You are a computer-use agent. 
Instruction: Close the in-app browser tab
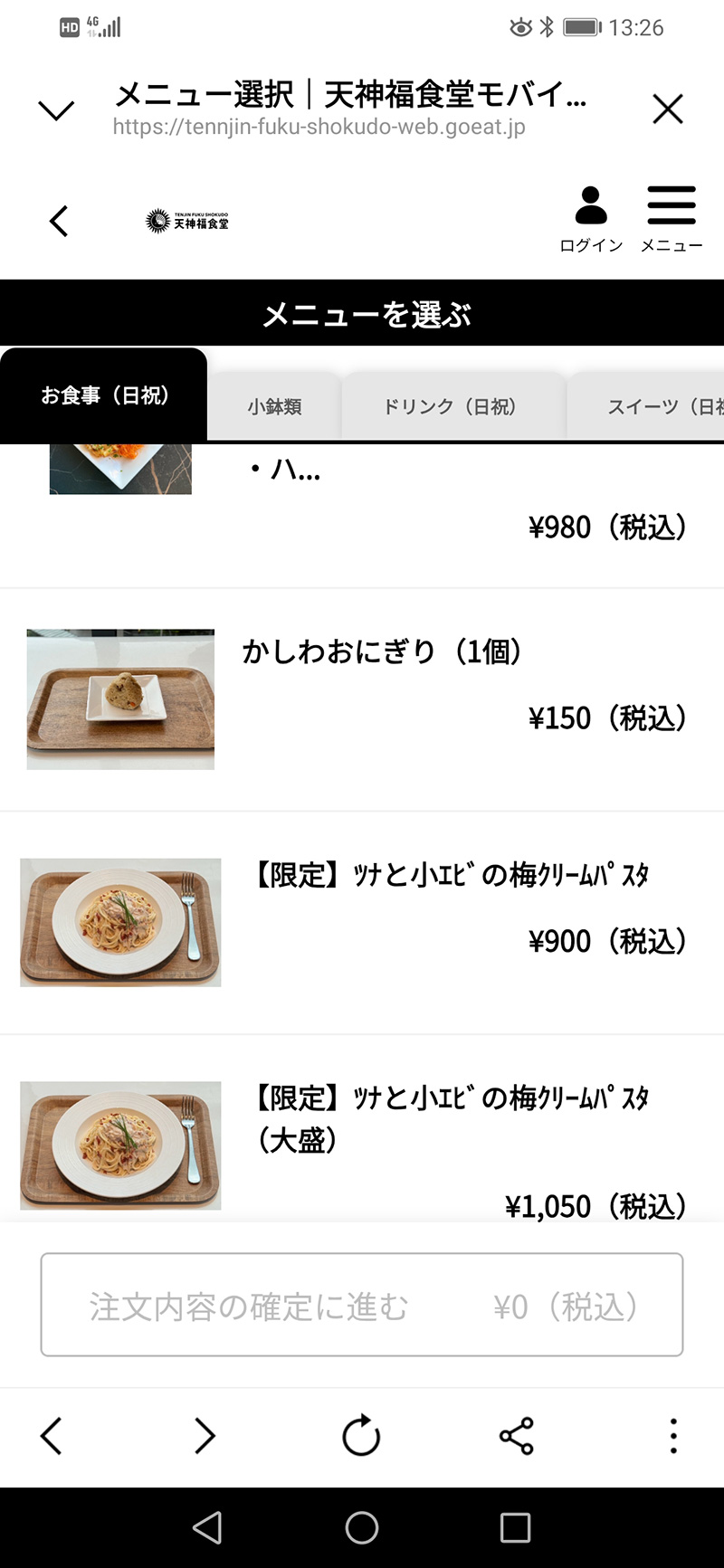[x=667, y=109]
